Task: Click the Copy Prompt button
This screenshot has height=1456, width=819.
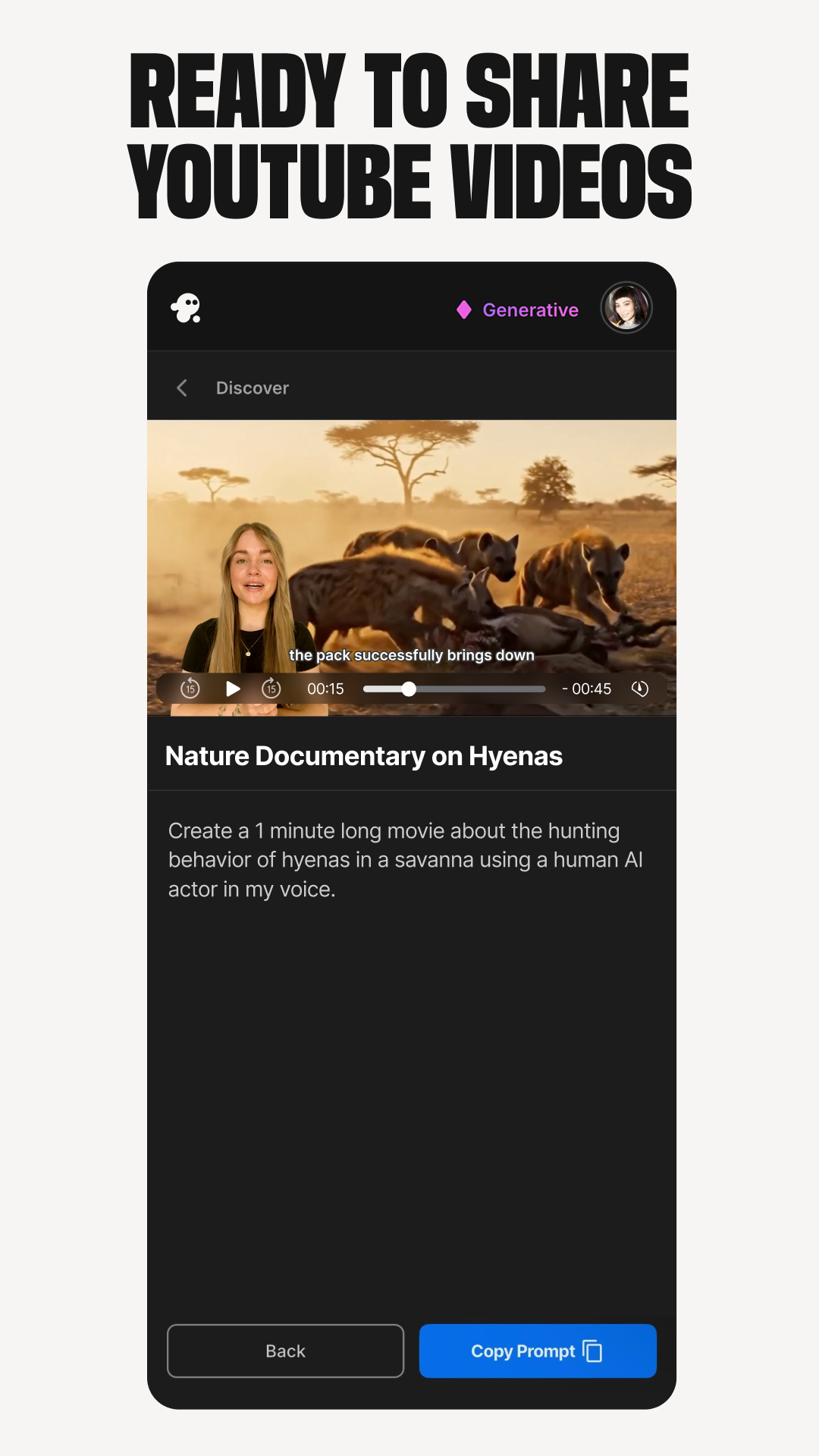Action: (537, 1351)
